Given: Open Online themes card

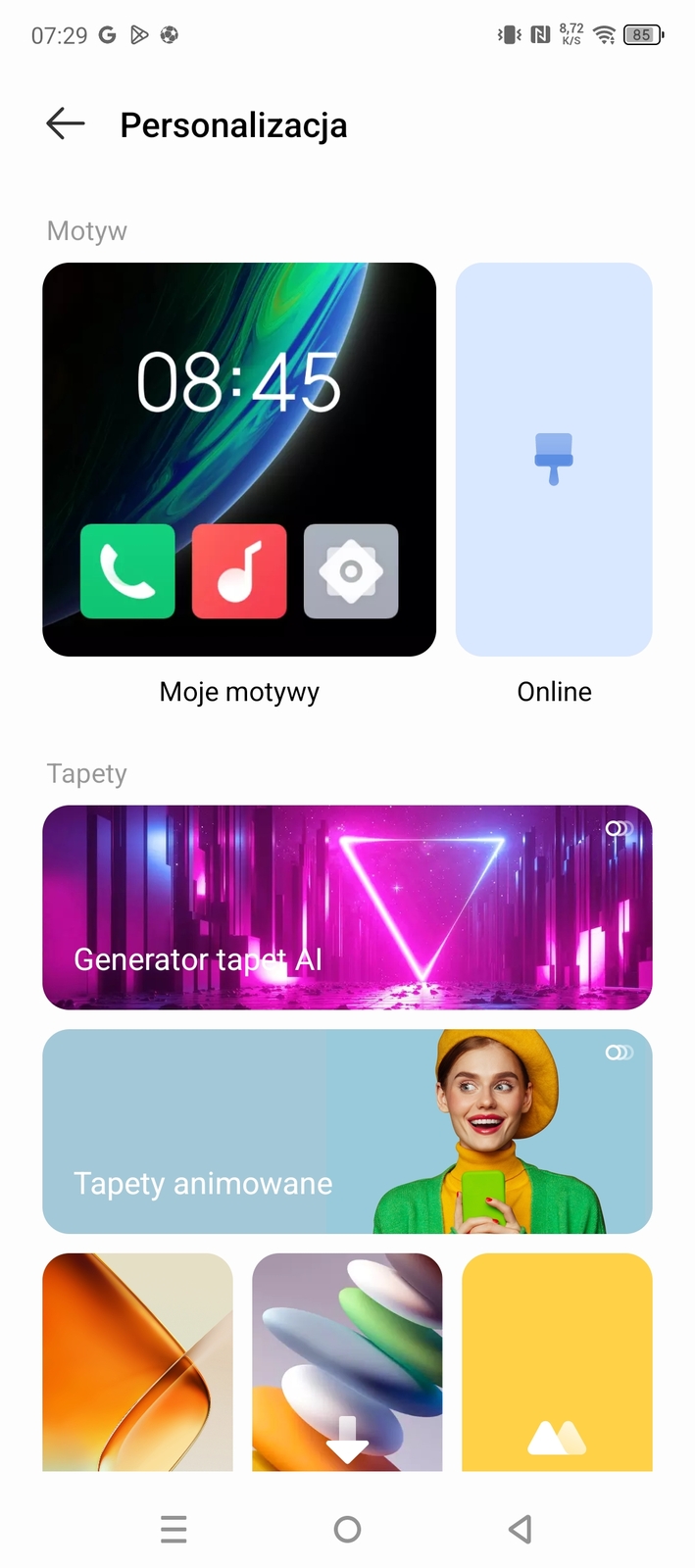Looking at the screenshot, I should click(554, 460).
